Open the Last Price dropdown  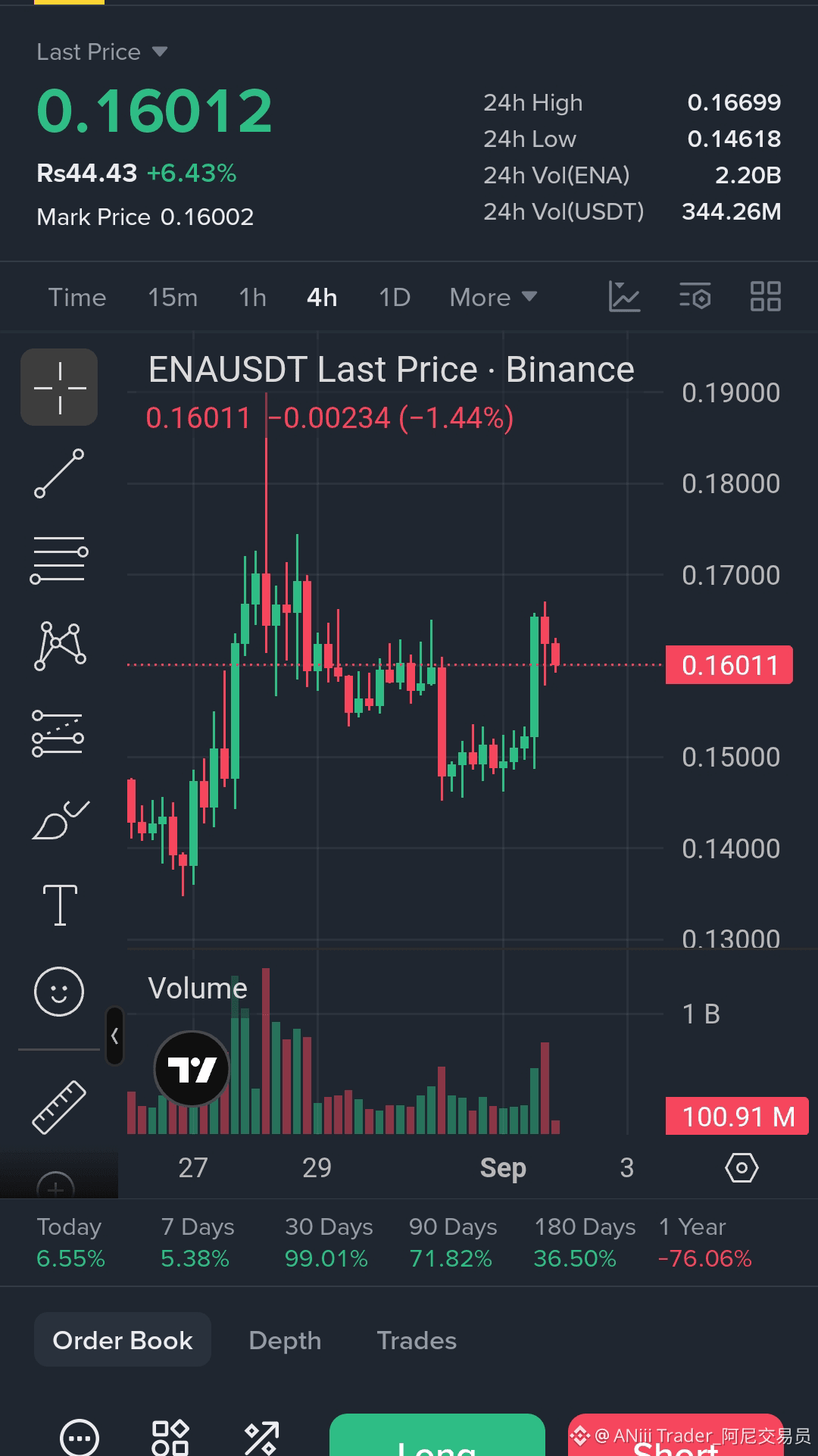pyautogui.click(x=102, y=52)
